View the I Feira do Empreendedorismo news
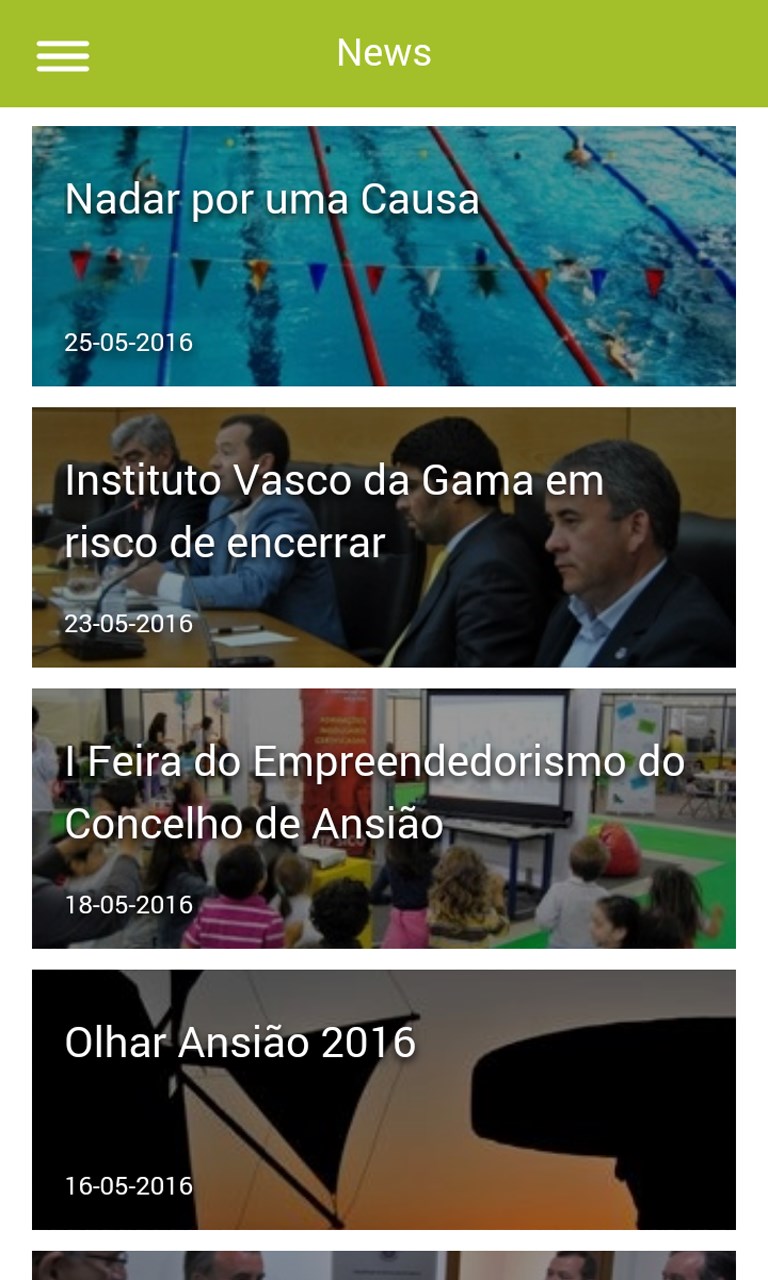Image resolution: width=768 pixels, height=1280 pixels. click(384, 818)
